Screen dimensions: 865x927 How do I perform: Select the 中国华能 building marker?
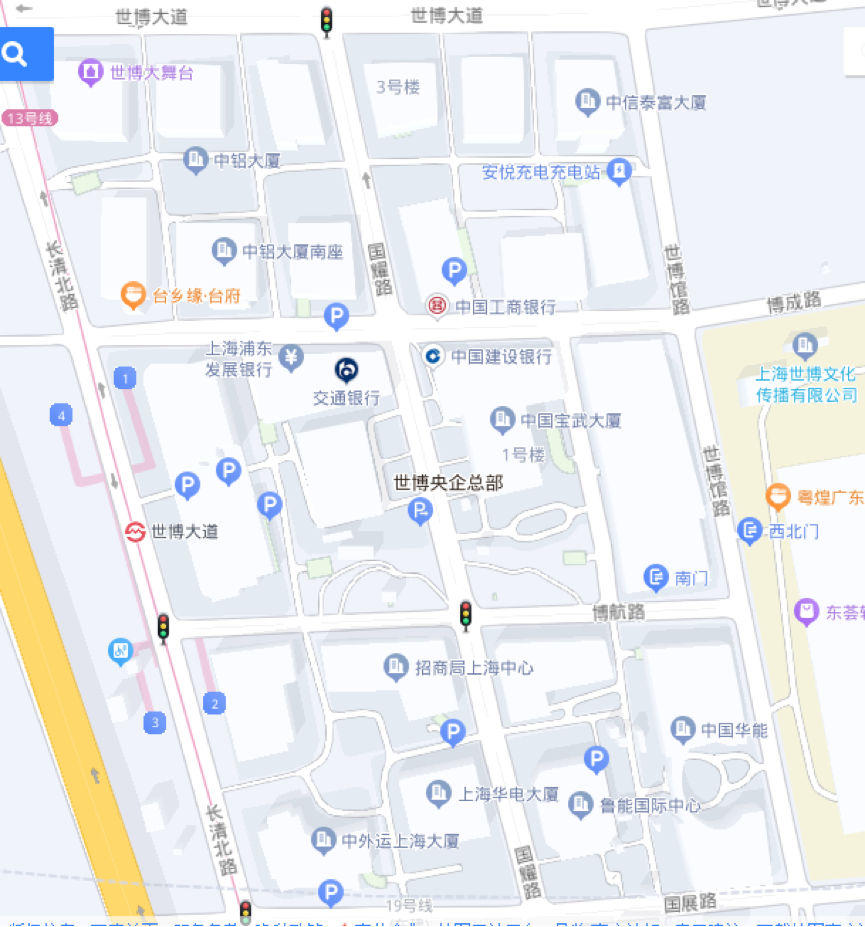[683, 729]
